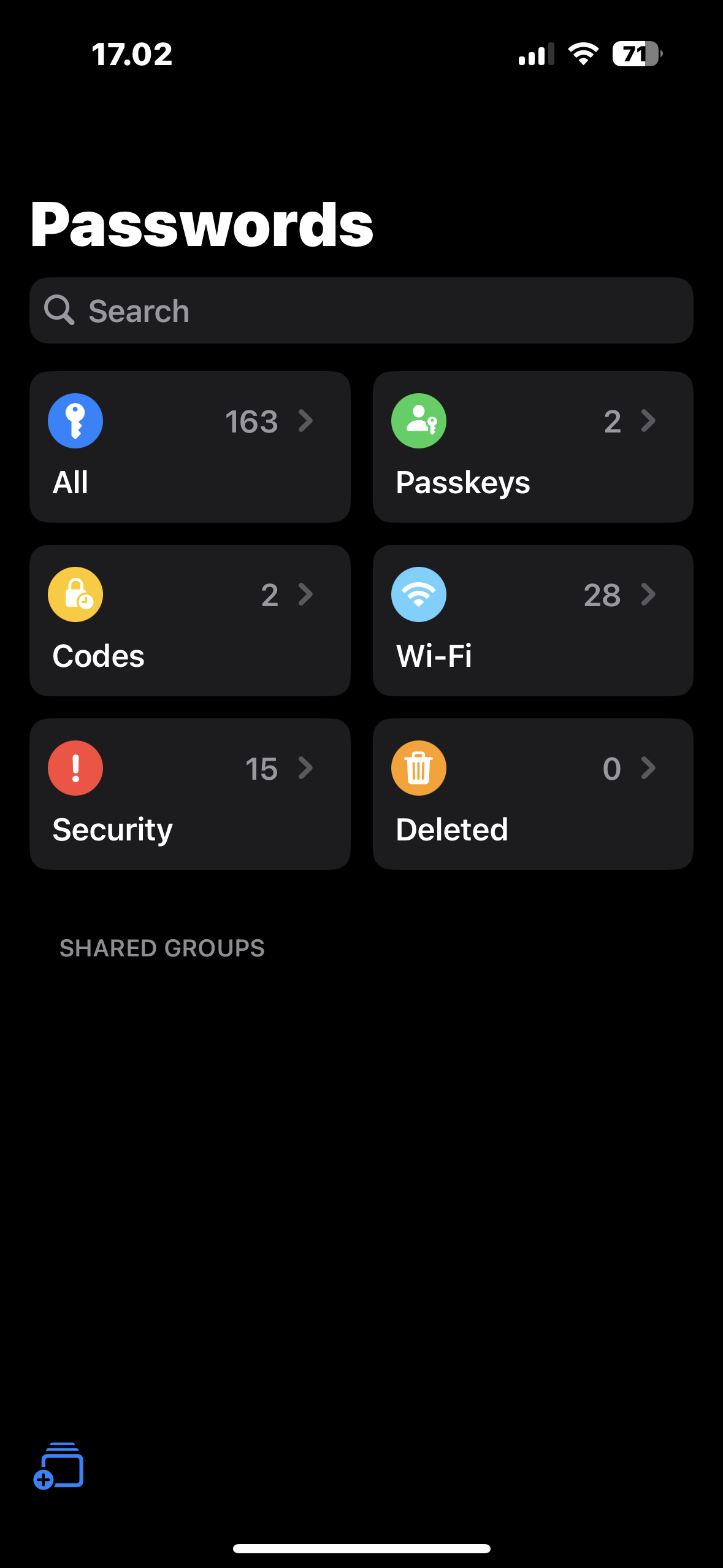
Task: Open the Codes category
Action: pyautogui.click(x=189, y=620)
